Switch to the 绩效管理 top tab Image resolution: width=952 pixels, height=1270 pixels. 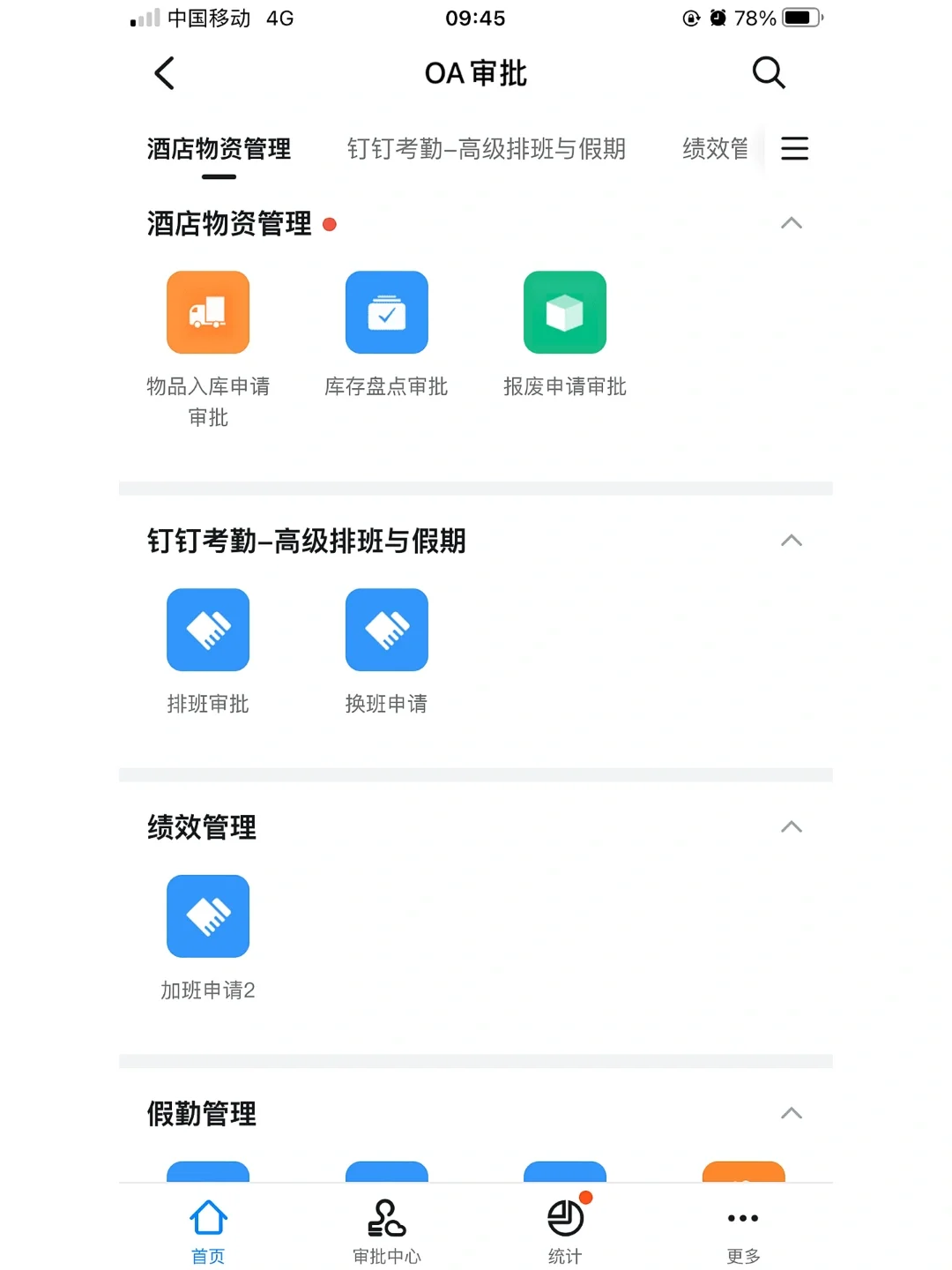click(715, 149)
